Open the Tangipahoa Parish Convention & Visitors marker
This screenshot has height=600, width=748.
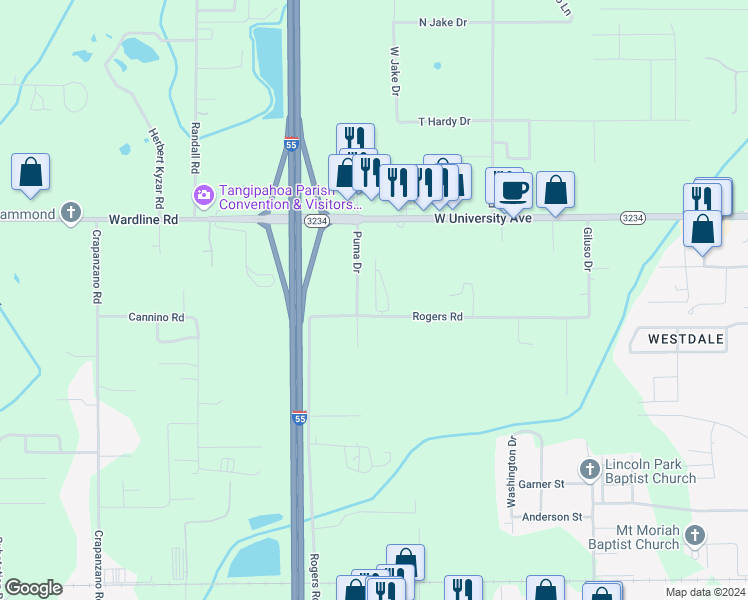tap(204, 196)
